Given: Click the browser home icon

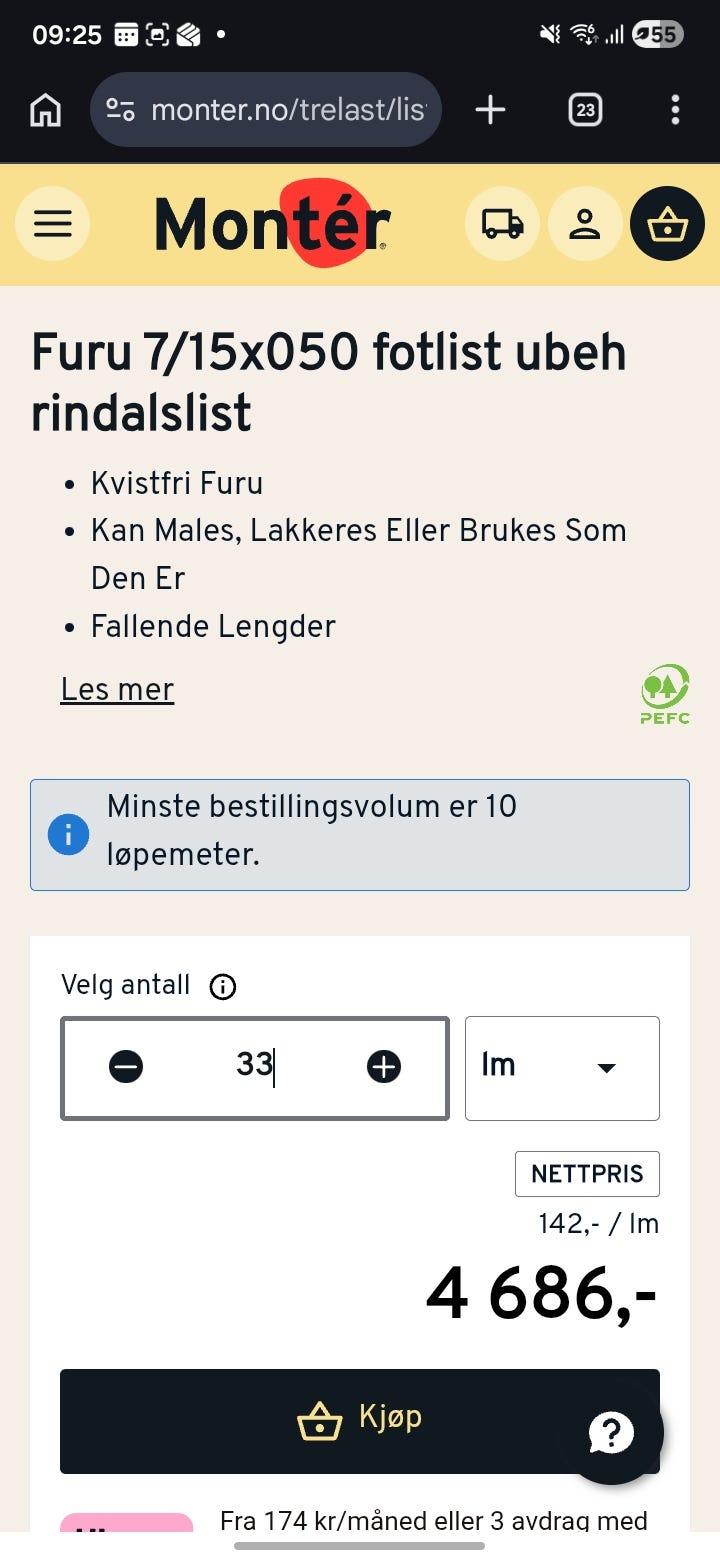Looking at the screenshot, I should (x=44, y=110).
